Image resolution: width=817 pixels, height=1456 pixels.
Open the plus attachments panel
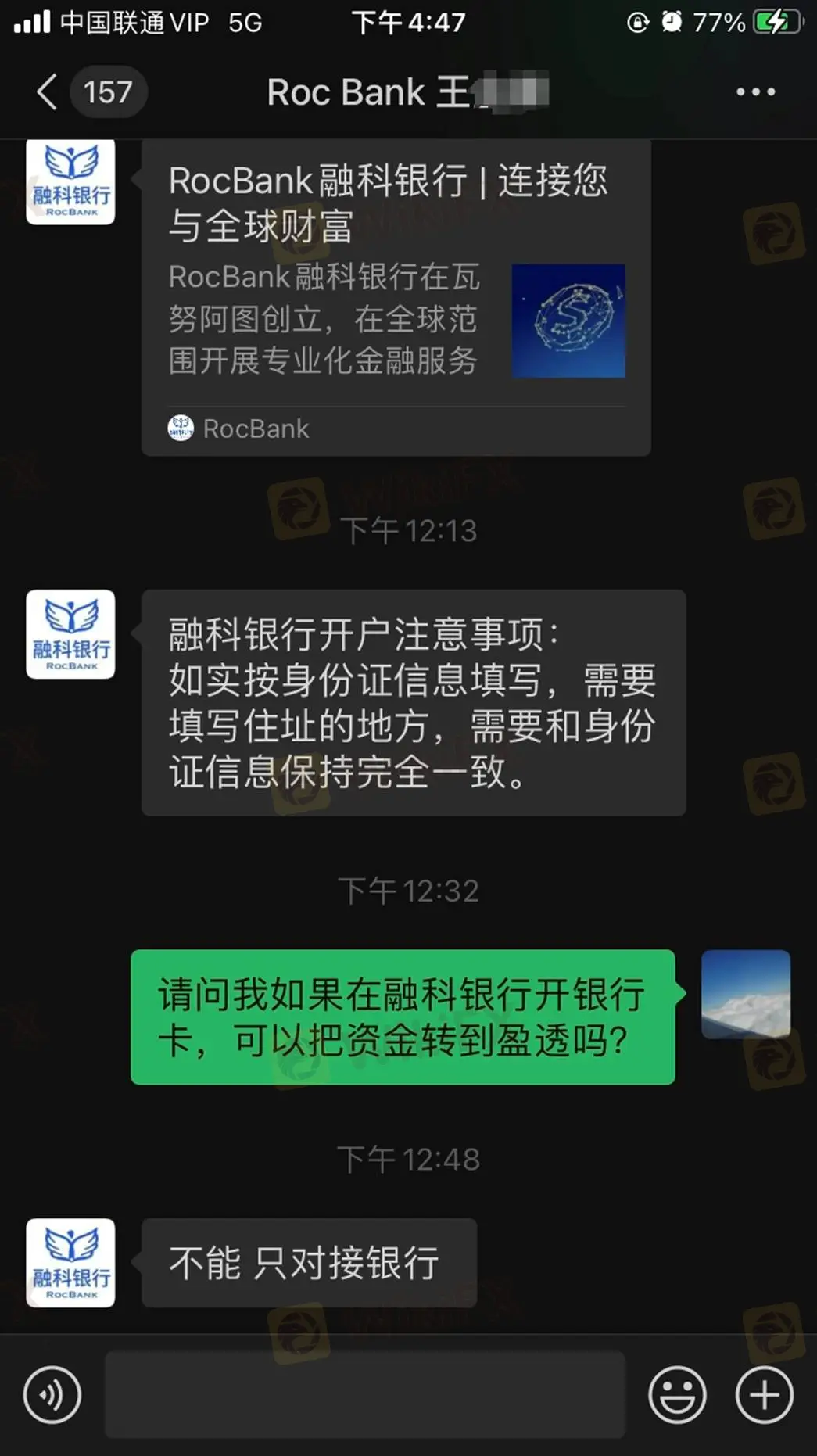coord(764,1394)
